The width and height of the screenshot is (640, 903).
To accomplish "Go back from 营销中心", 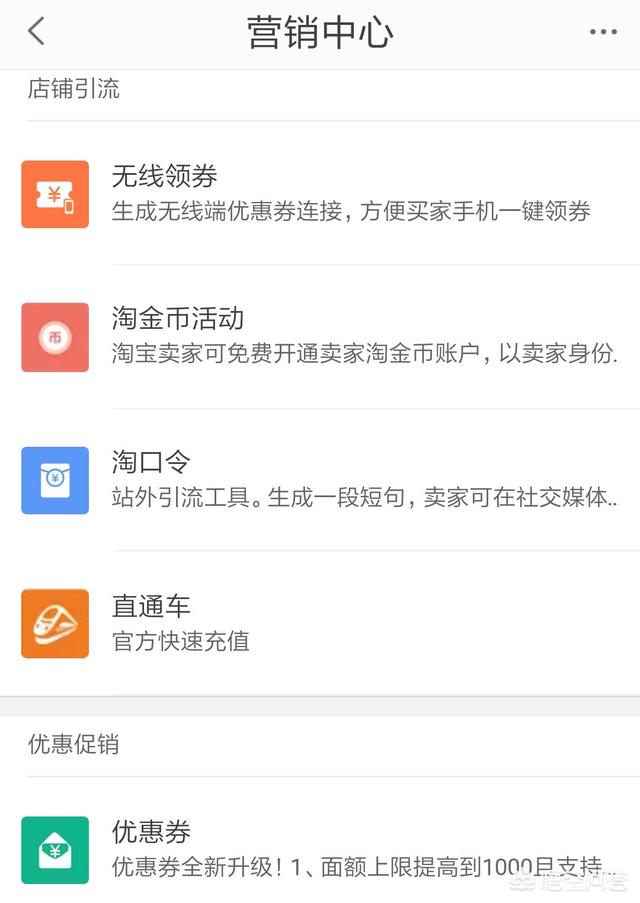I will point(36,31).
